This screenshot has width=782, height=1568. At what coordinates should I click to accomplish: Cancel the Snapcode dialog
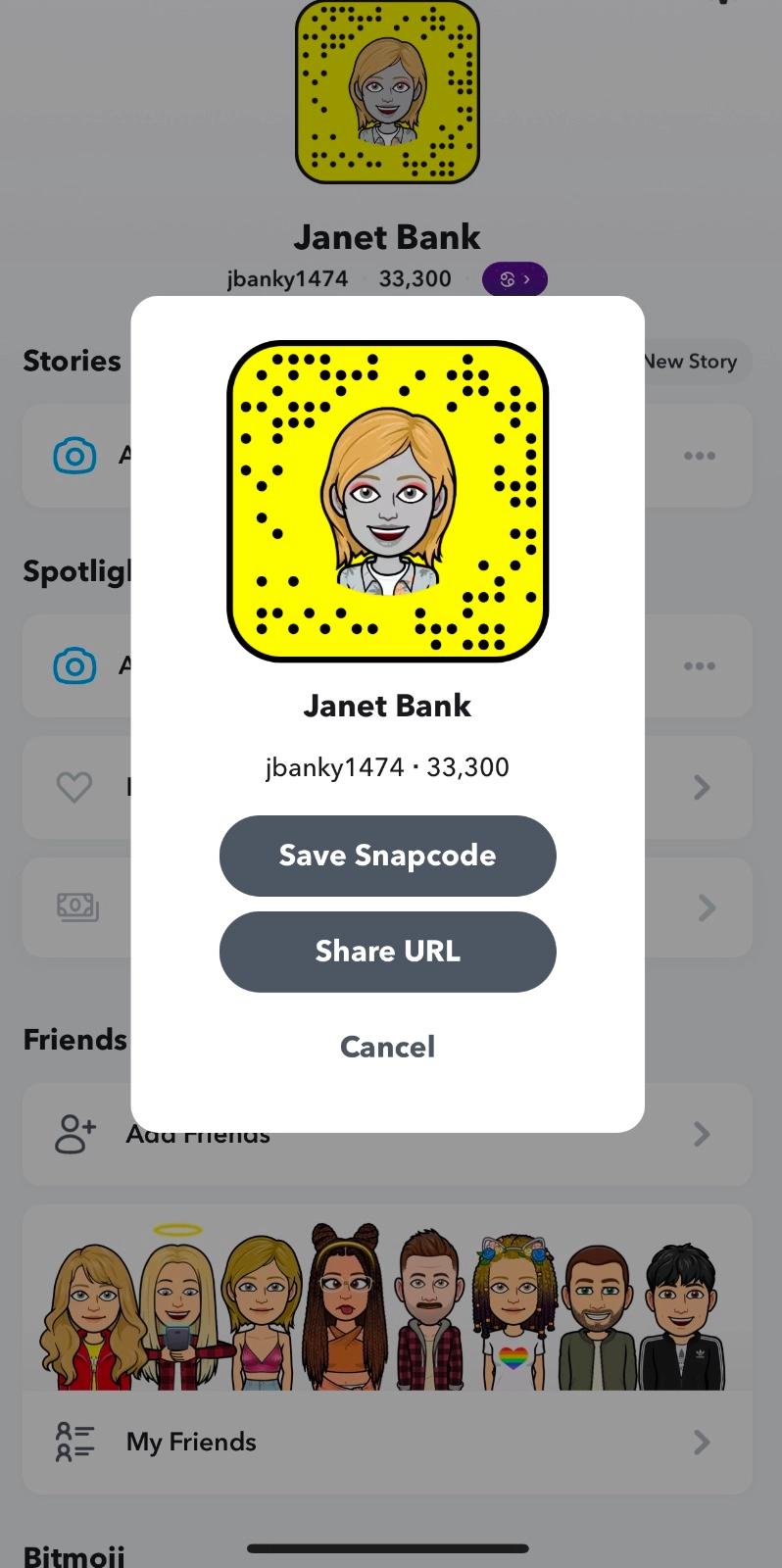point(387,1047)
